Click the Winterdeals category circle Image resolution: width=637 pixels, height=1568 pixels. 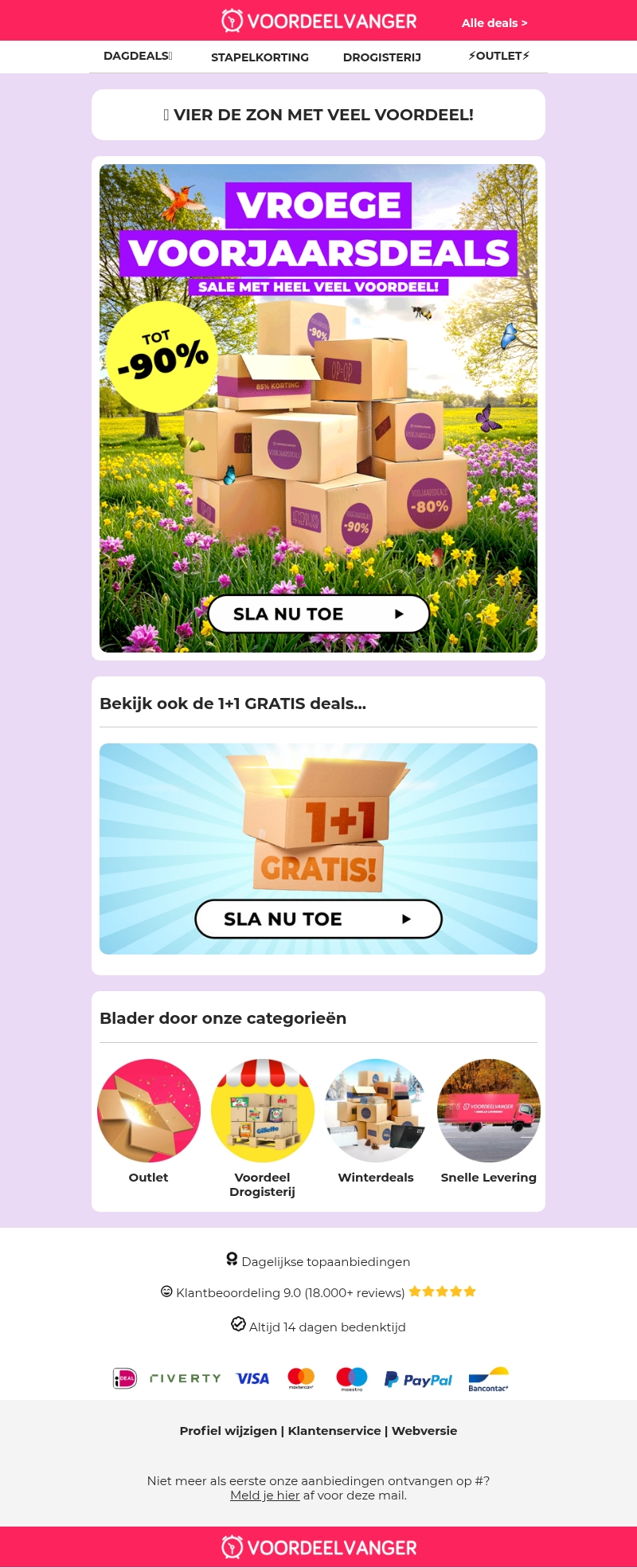coord(375,1111)
